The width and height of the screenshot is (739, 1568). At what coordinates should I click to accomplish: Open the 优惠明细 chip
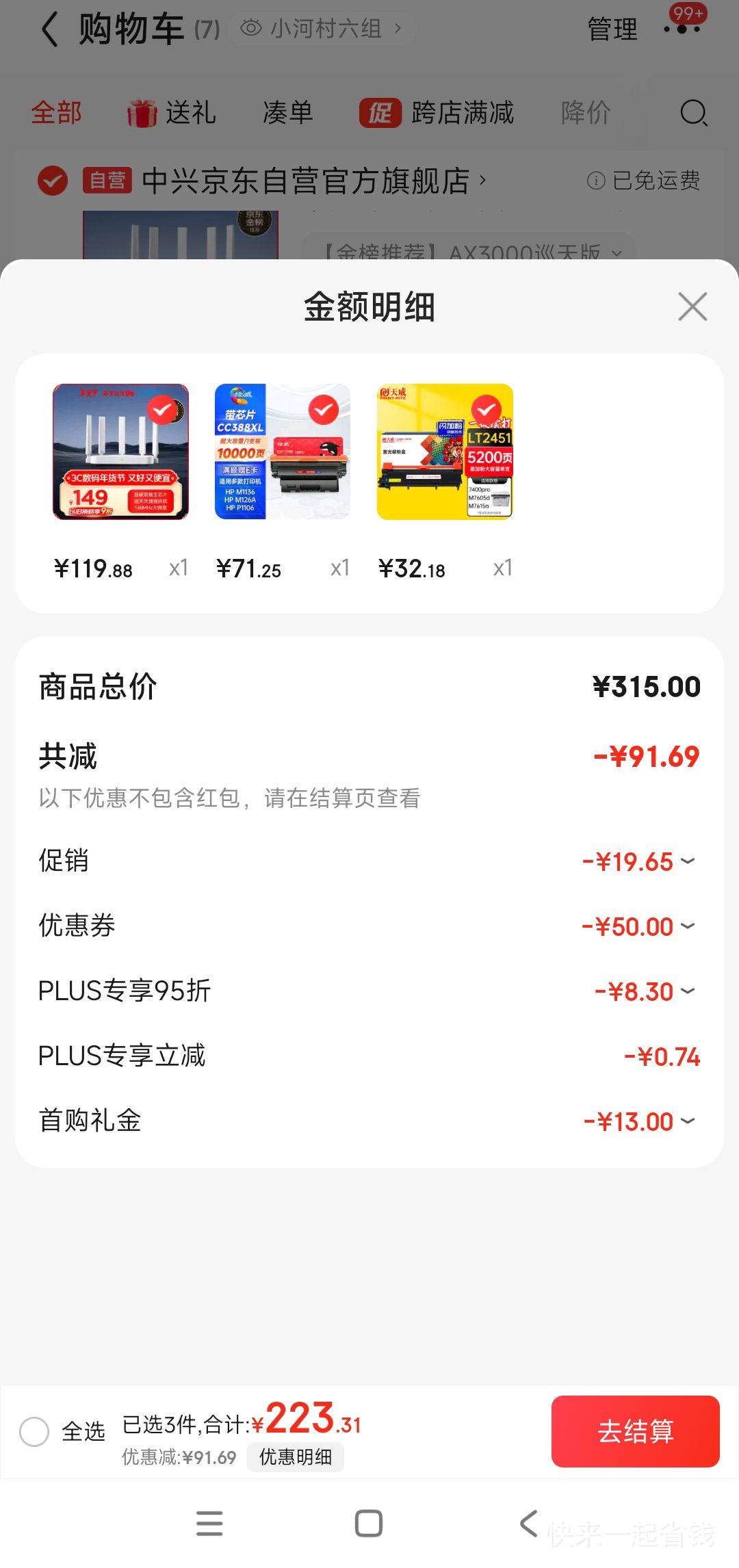(296, 1457)
